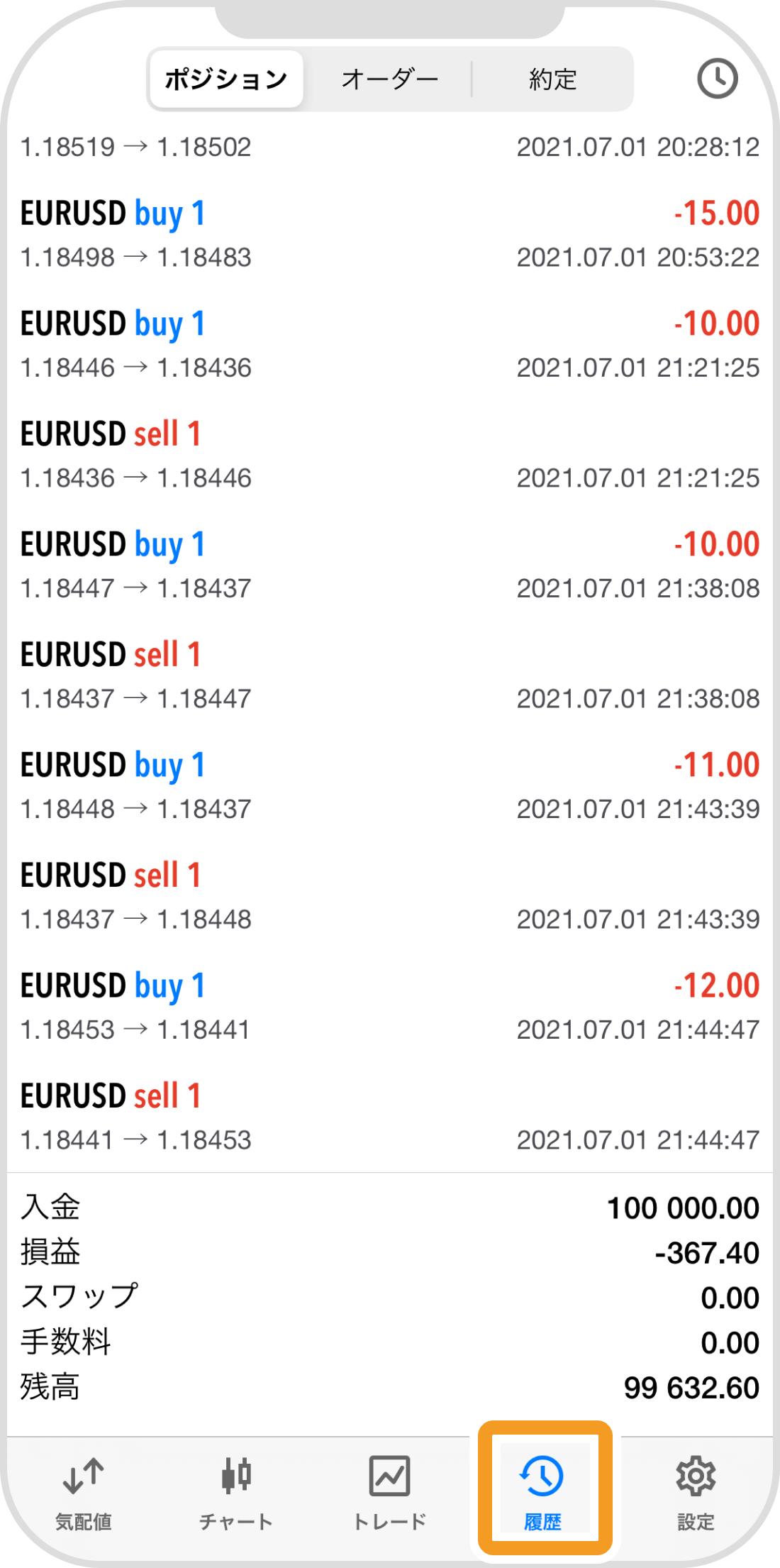
Task: Open the EURUSD sell row dated 21:38:08
Action: click(389, 676)
